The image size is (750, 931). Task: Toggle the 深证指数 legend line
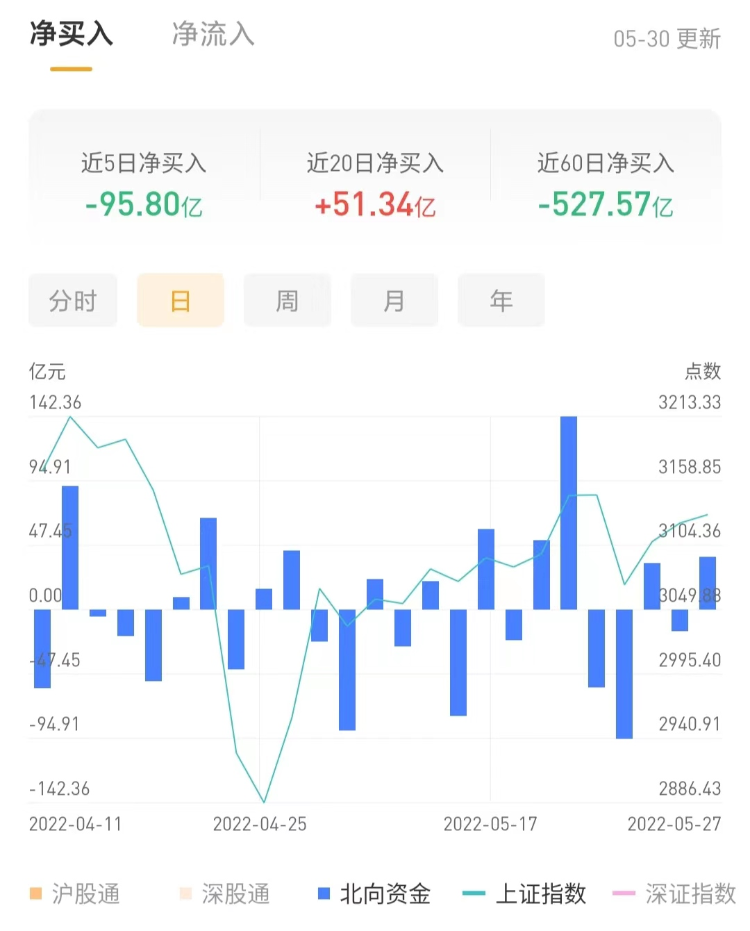pyautogui.click(x=676, y=893)
